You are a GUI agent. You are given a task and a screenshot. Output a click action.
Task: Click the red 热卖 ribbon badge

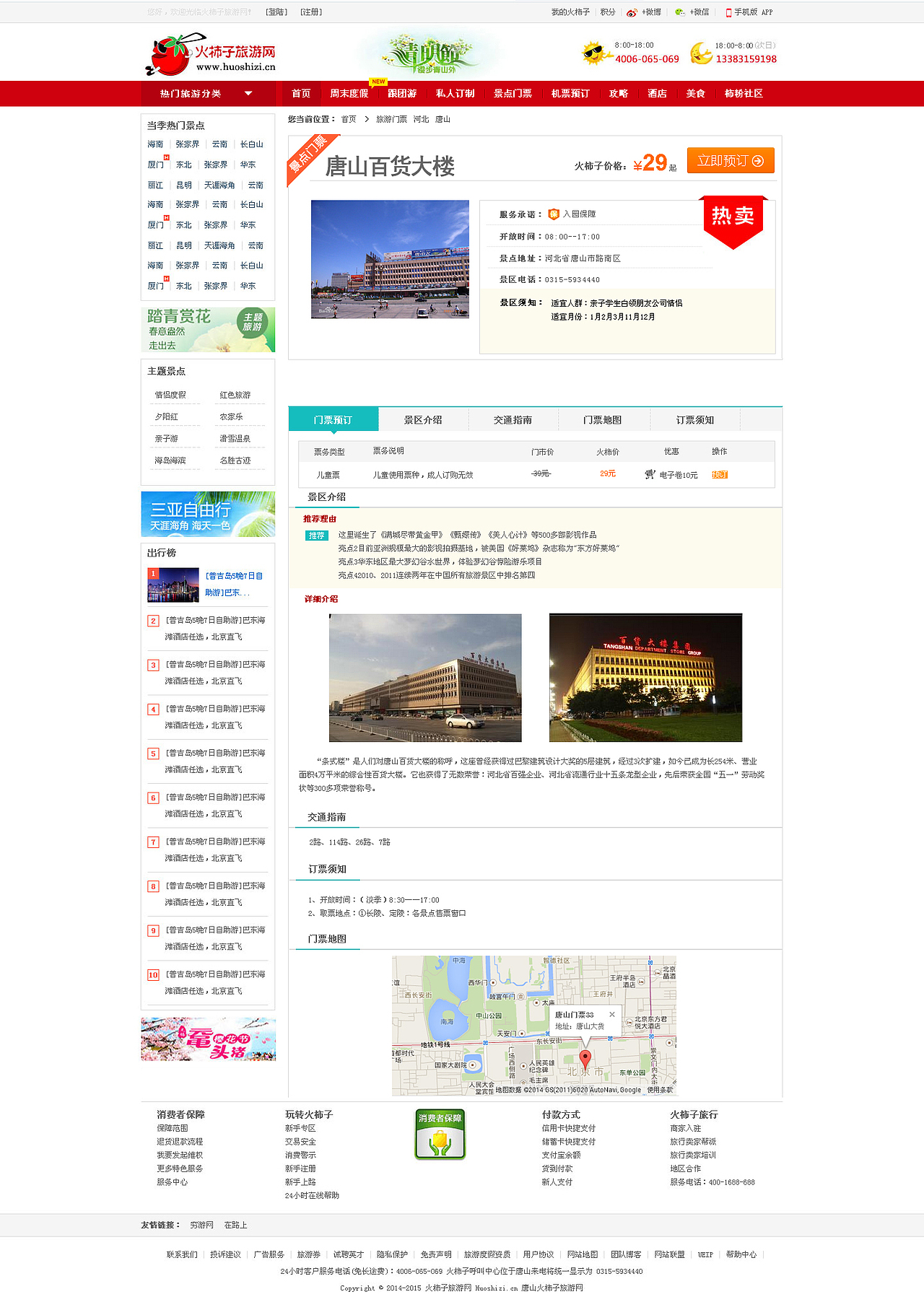tap(733, 214)
